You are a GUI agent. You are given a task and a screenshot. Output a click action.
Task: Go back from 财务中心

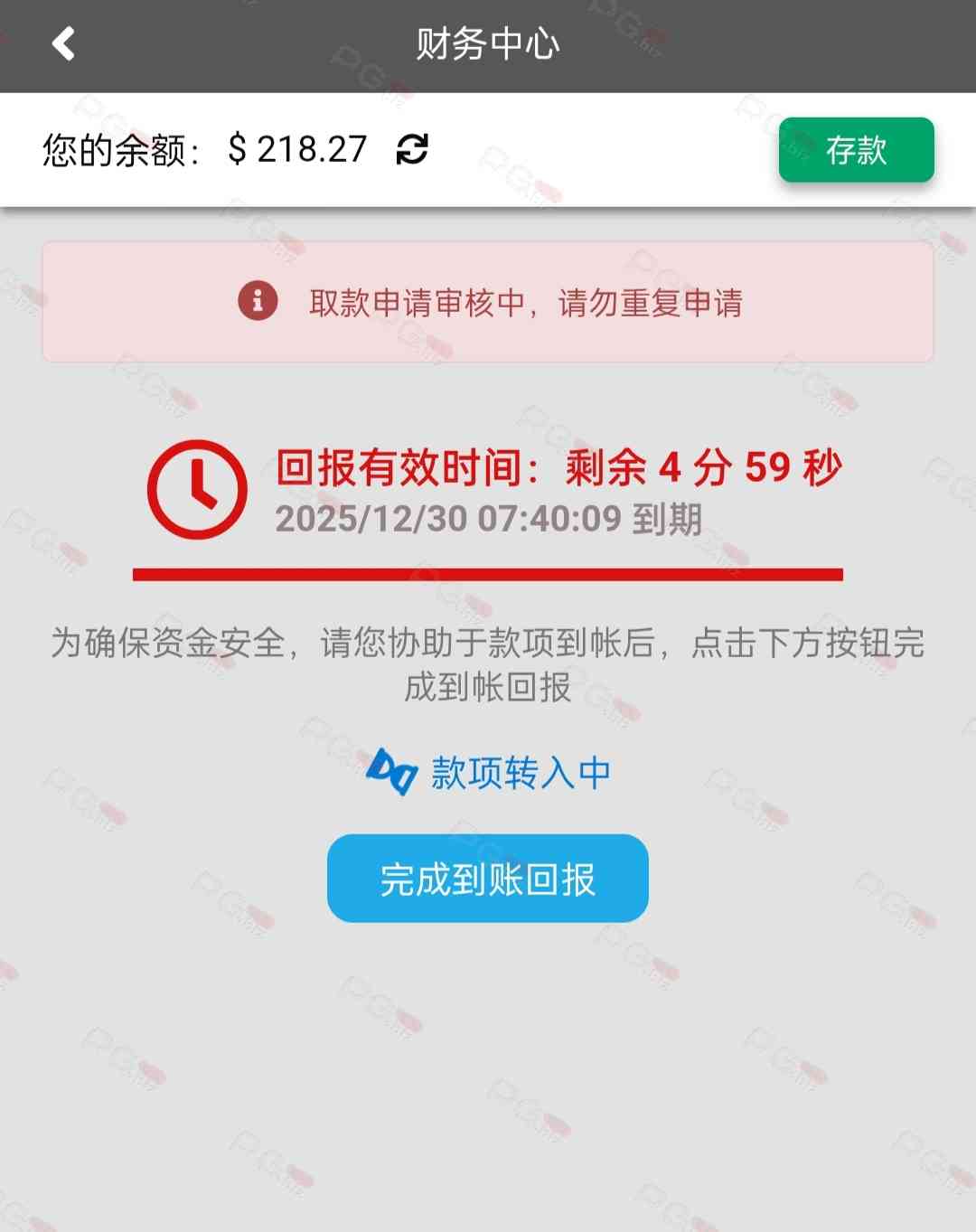(63, 43)
